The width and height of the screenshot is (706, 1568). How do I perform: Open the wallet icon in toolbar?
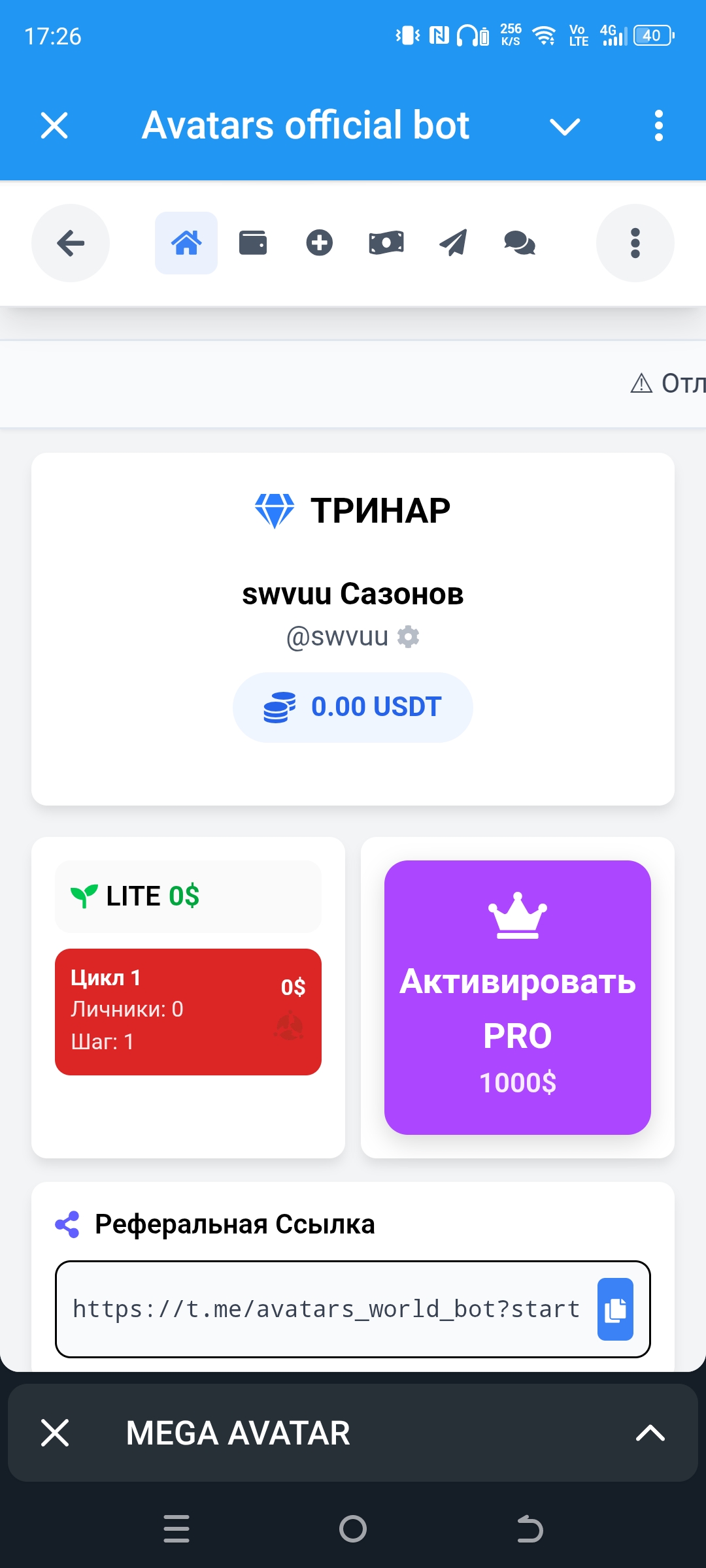pyautogui.click(x=253, y=243)
